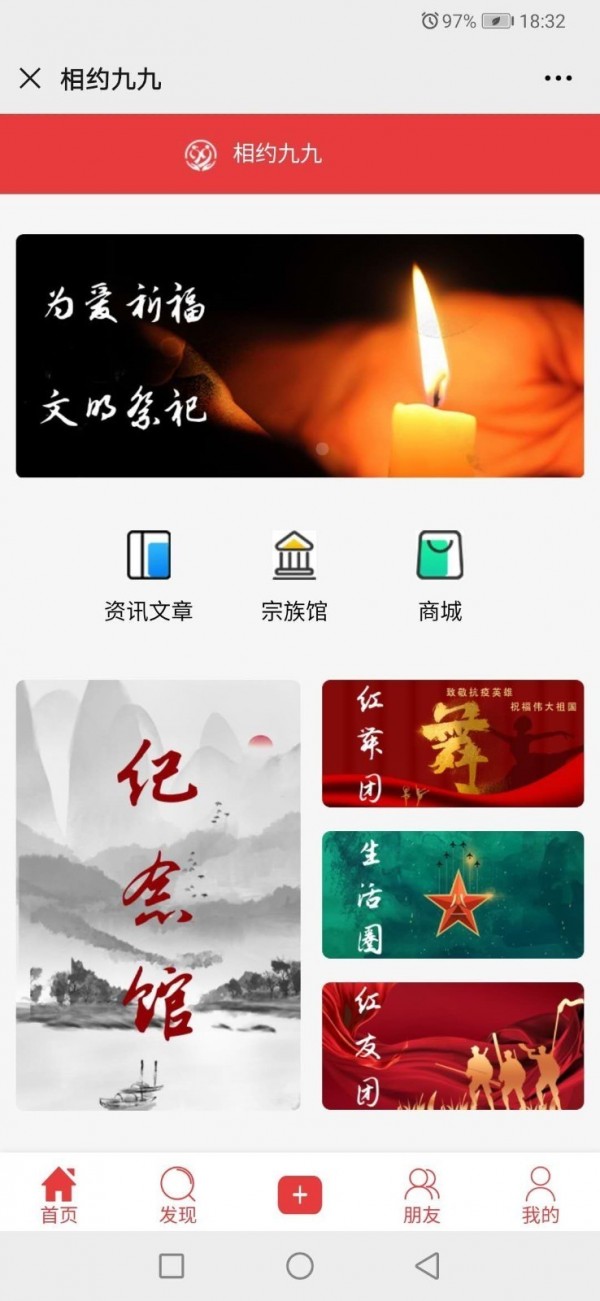
Task: Close the 相约九九 mini program page
Action: tap(30, 79)
